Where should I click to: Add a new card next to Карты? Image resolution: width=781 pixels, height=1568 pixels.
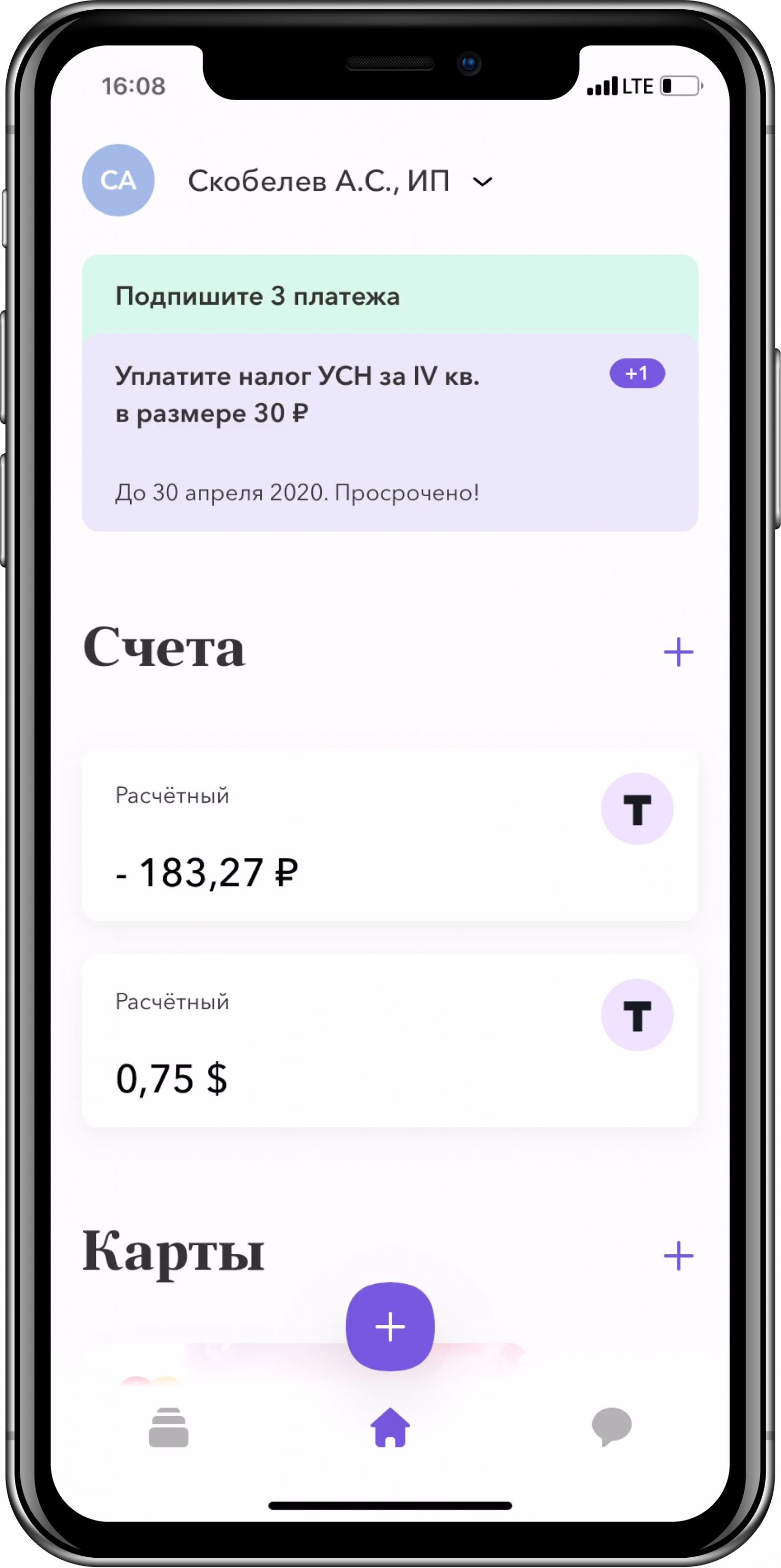pyautogui.click(x=678, y=1256)
